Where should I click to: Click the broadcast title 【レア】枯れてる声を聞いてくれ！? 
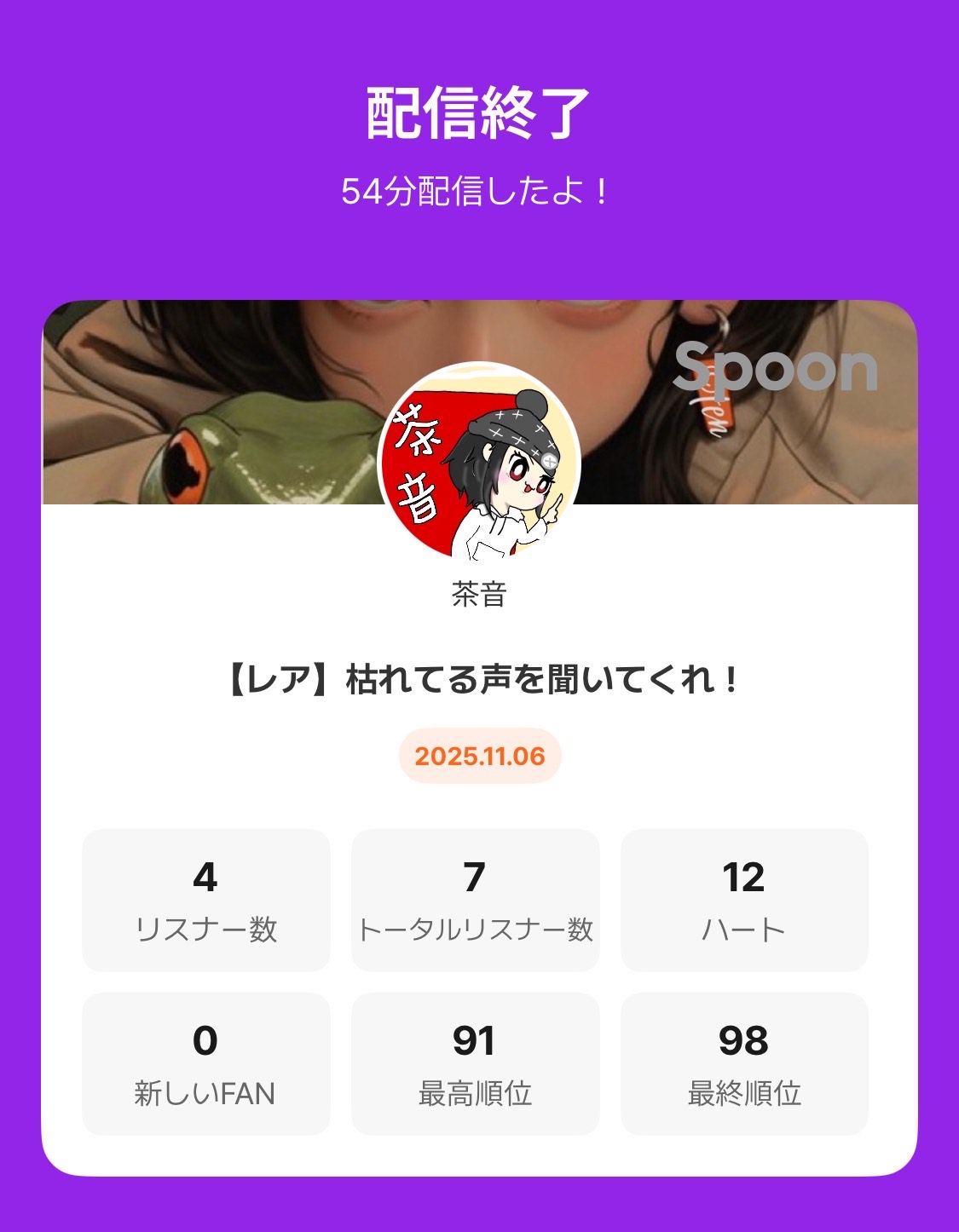point(479,680)
